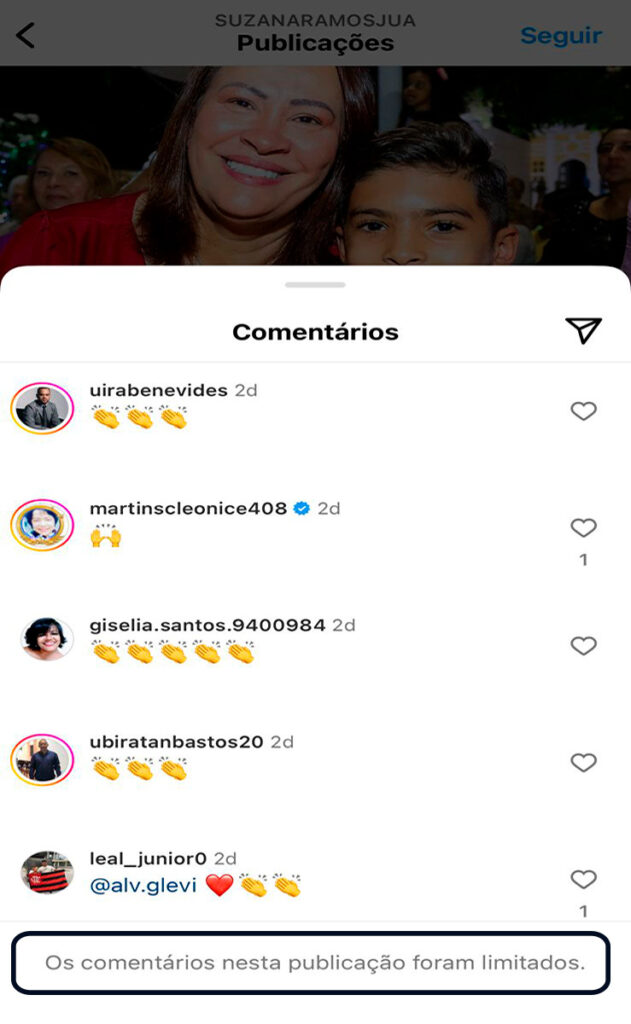Image resolution: width=631 pixels, height=1024 pixels.
Task: Open ubiratanbastos20's profile picture
Action: (x=42, y=760)
